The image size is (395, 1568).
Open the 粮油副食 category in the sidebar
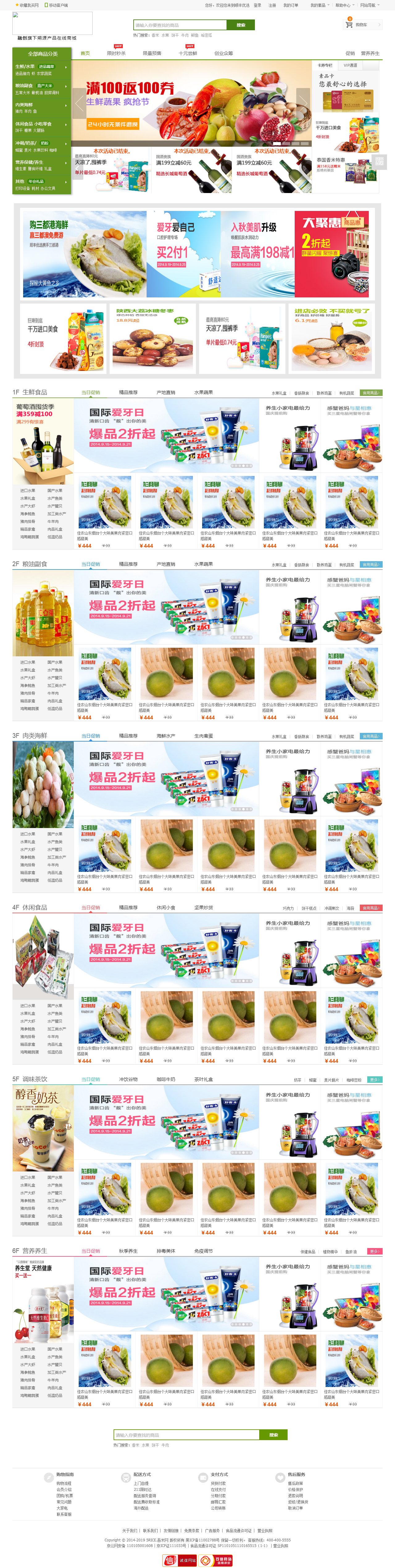[x=24, y=86]
